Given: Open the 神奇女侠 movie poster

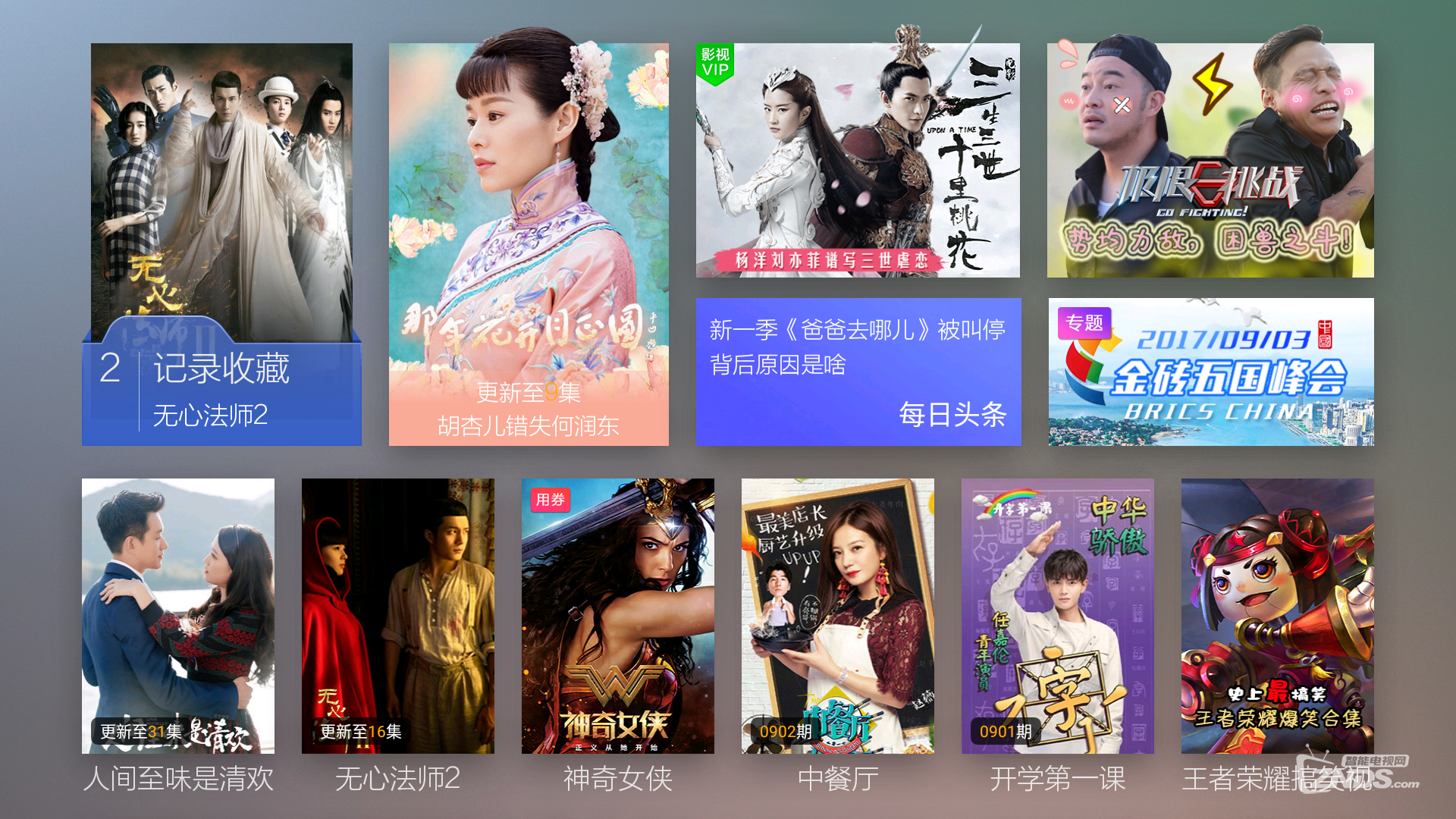Looking at the screenshot, I should 618,616.
